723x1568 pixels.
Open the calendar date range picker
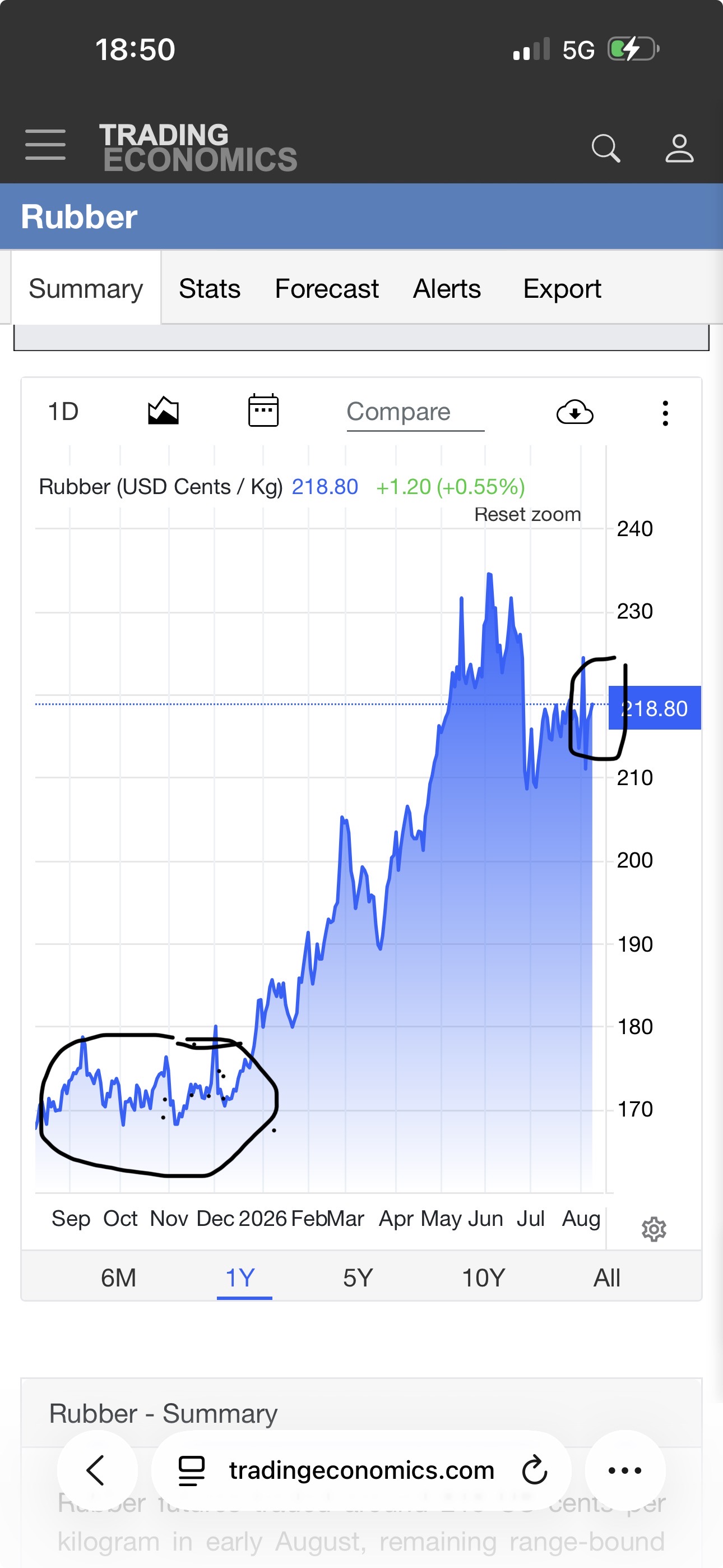coord(263,411)
